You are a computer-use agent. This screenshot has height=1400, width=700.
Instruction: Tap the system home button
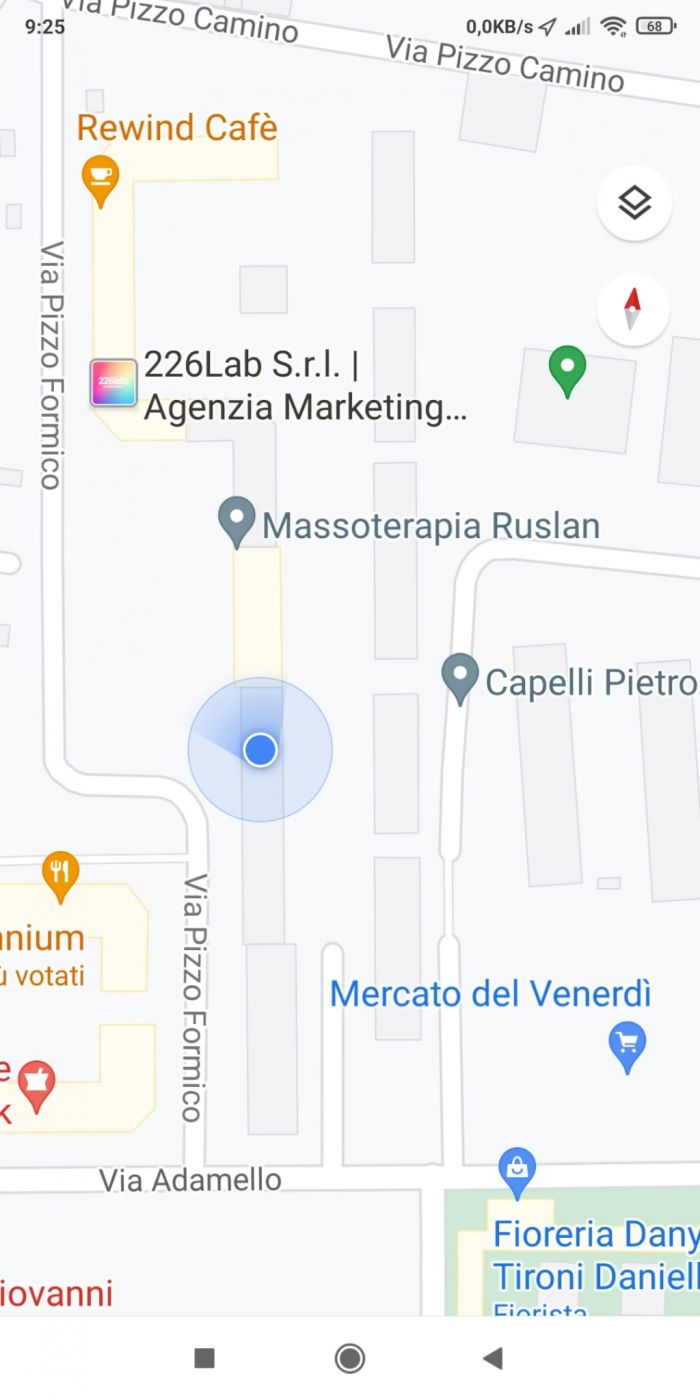[350, 1358]
